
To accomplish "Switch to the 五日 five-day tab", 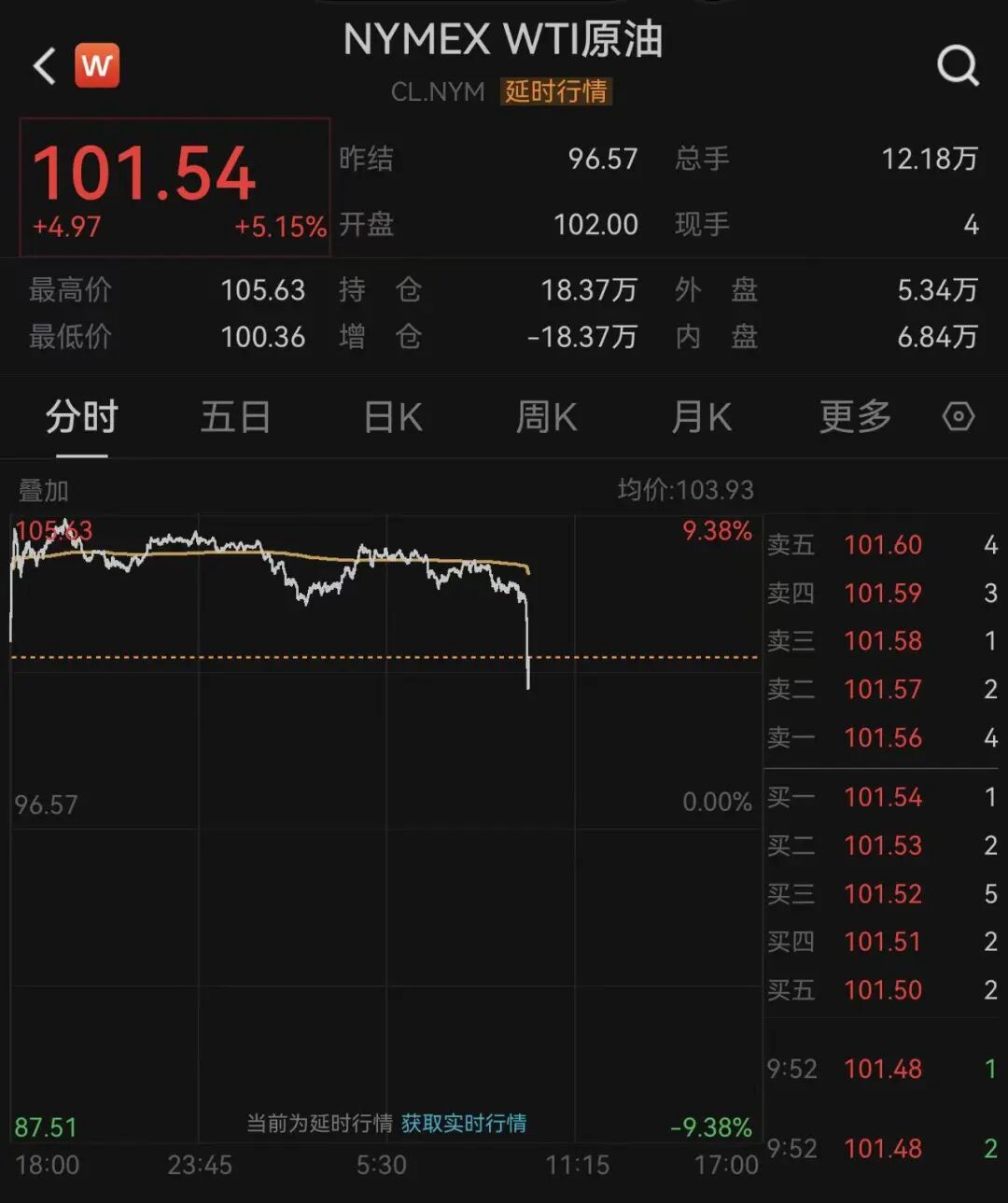I will (x=236, y=417).
